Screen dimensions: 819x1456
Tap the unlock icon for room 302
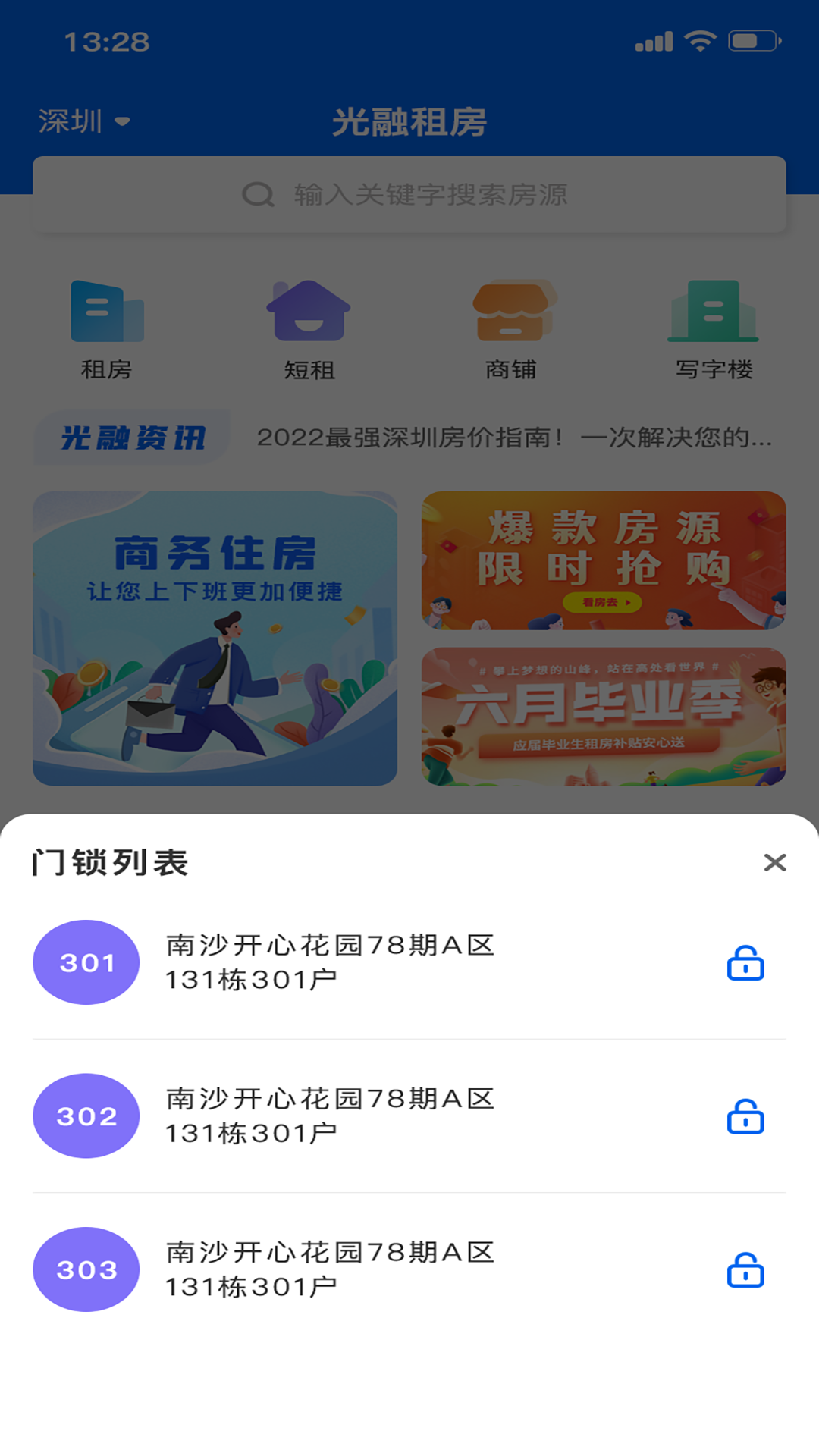[745, 1116]
